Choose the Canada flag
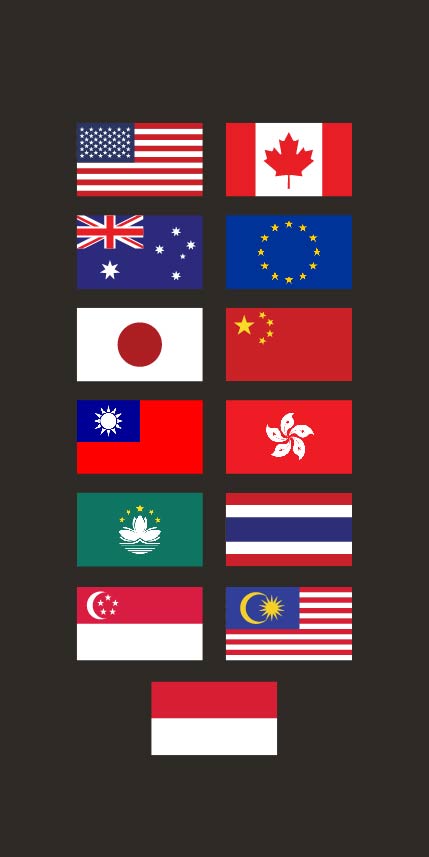Viewport: 429px width, 857px height. click(289, 159)
